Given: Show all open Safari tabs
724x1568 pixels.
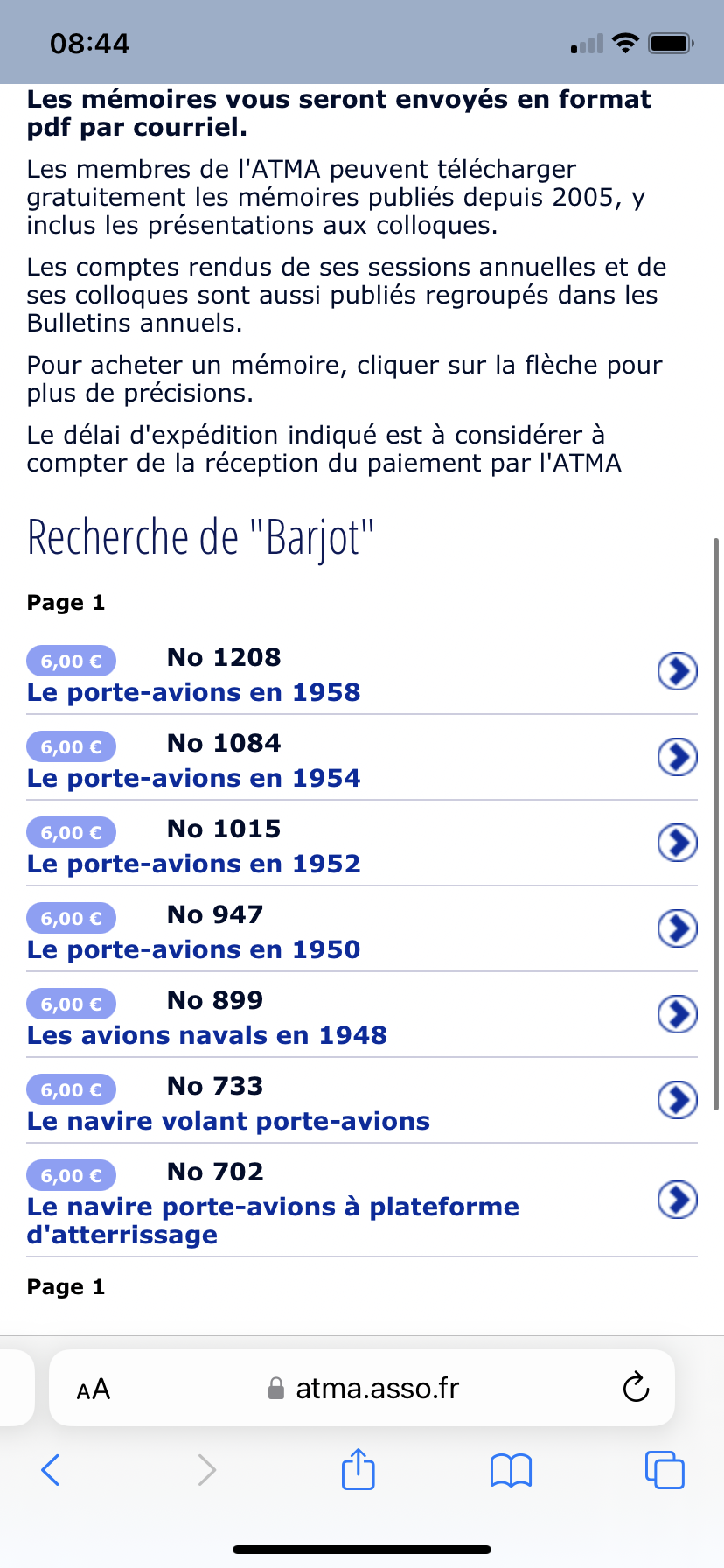Looking at the screenshot, I should tap(665, 1470).
